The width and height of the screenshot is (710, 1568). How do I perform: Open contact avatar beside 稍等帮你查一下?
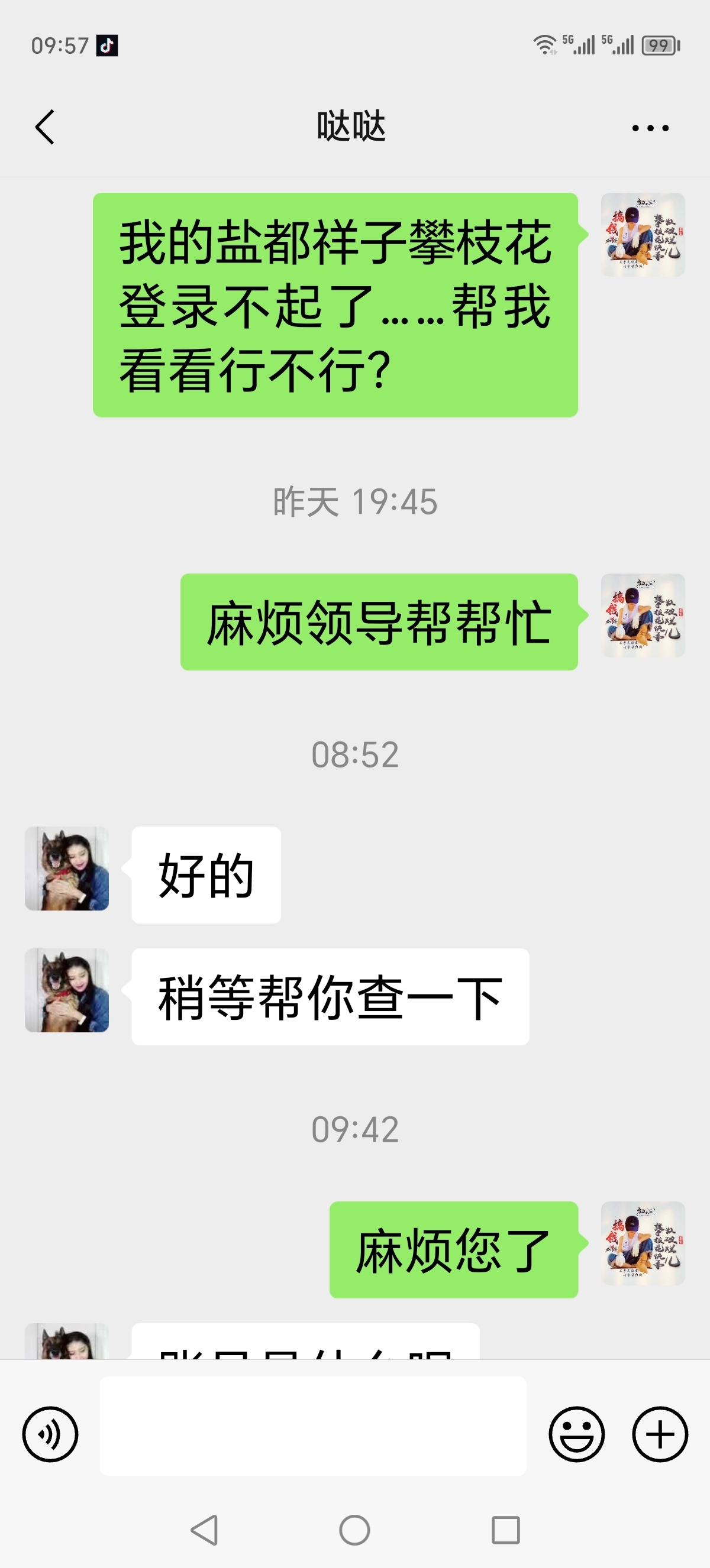tap(67, 990)
